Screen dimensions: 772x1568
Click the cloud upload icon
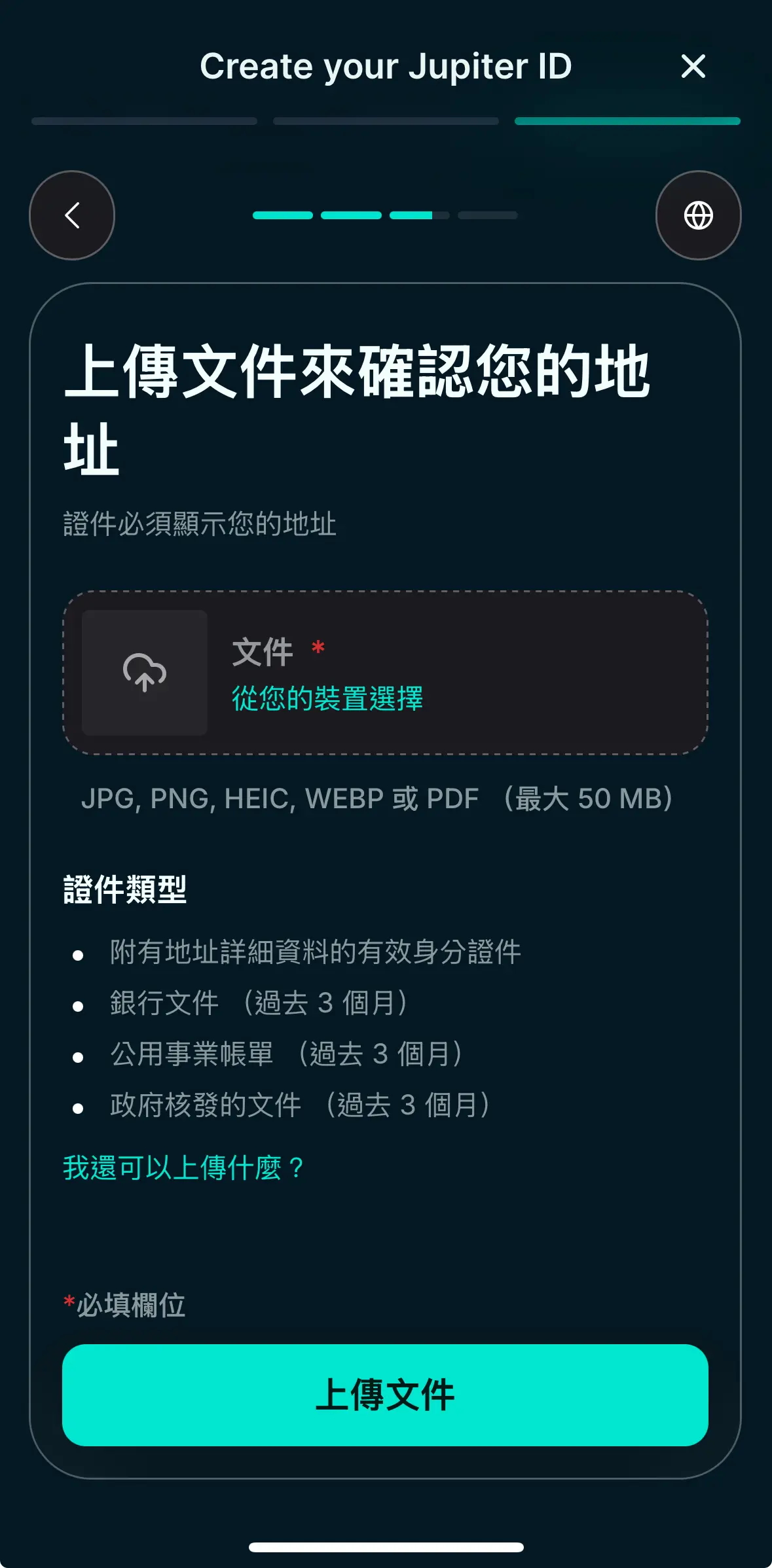pos(145,671)
